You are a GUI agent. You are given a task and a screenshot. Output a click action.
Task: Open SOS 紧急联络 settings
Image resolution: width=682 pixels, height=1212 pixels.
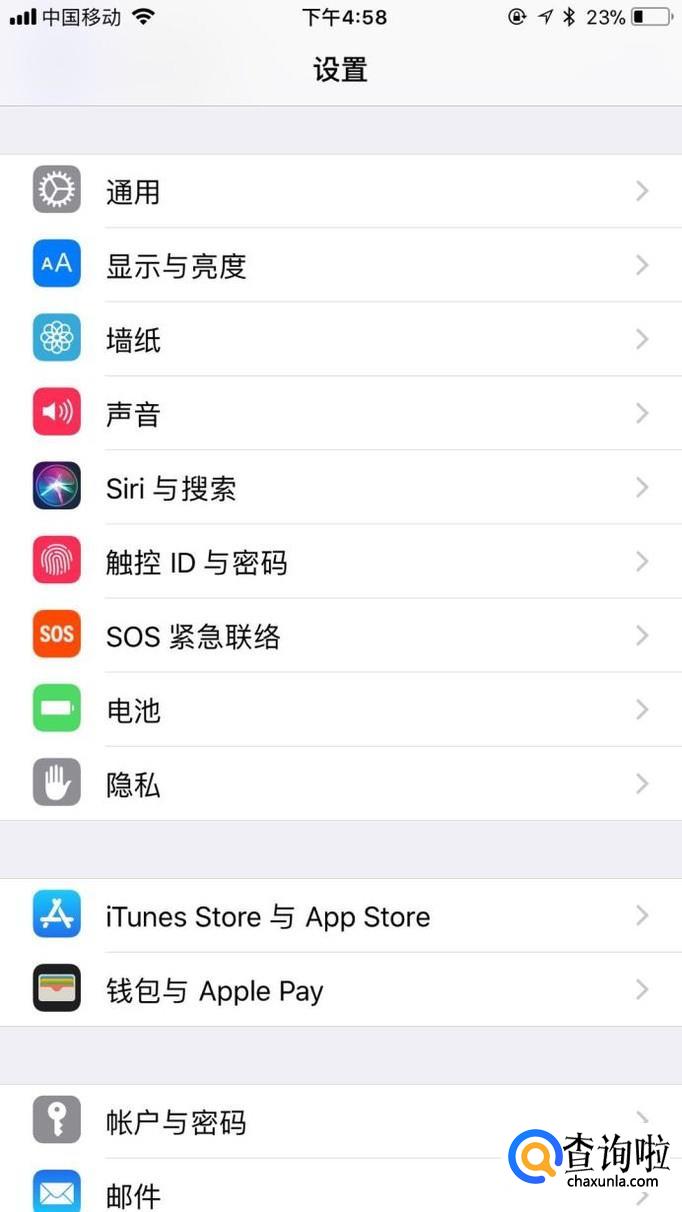tap(340, 636)
